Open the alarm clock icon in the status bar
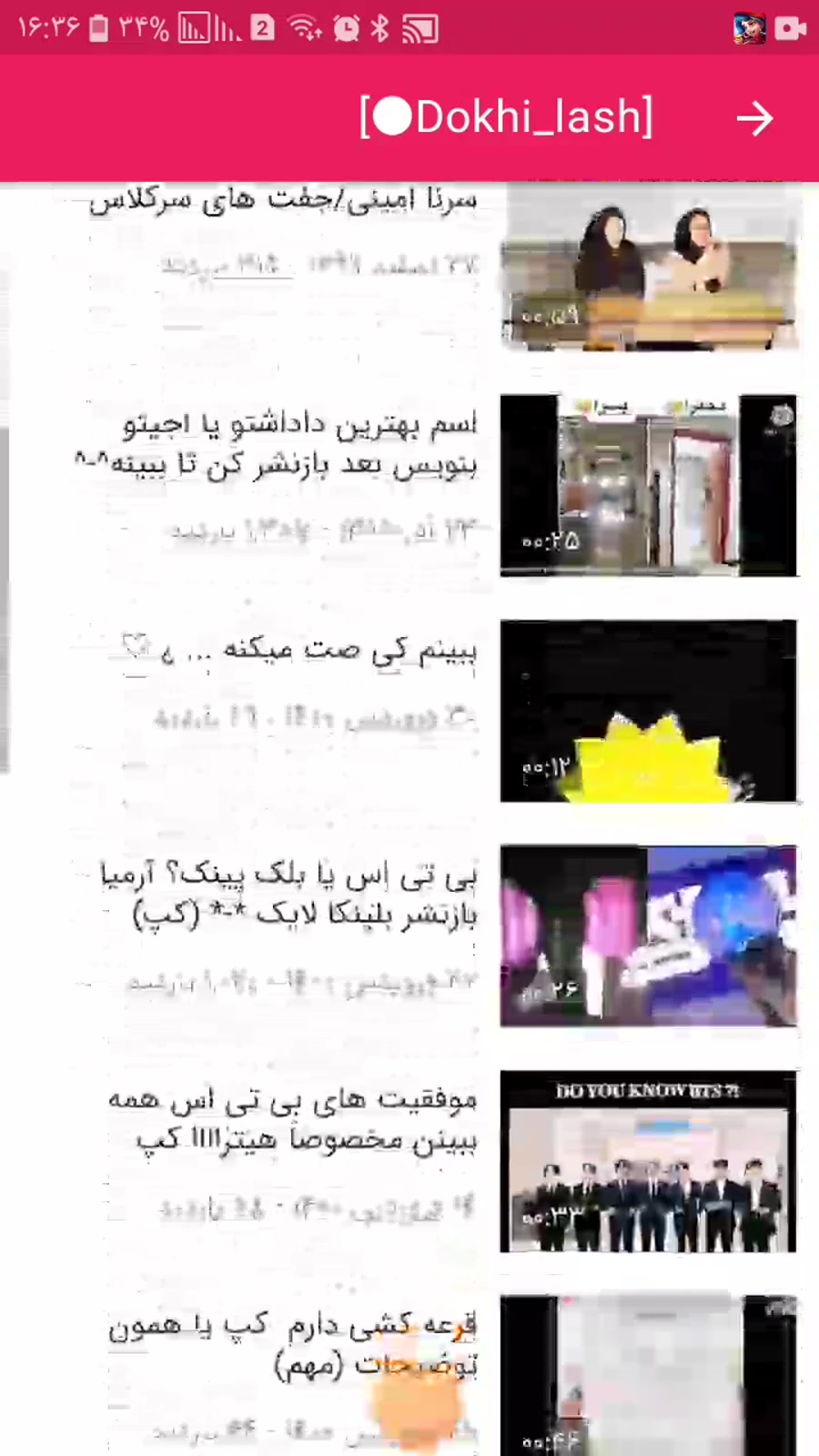This screenshot has width=819, height=1456. point(348,28)
